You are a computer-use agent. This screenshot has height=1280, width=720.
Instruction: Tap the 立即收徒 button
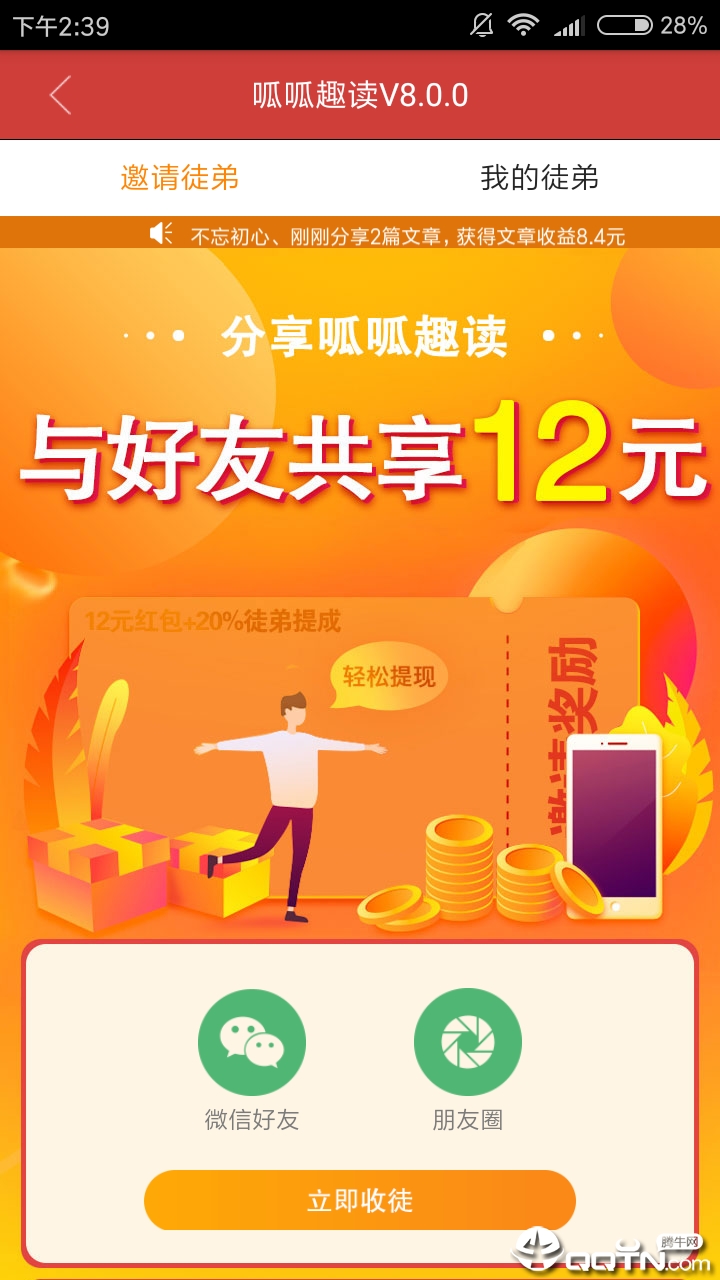point(360,1200)
